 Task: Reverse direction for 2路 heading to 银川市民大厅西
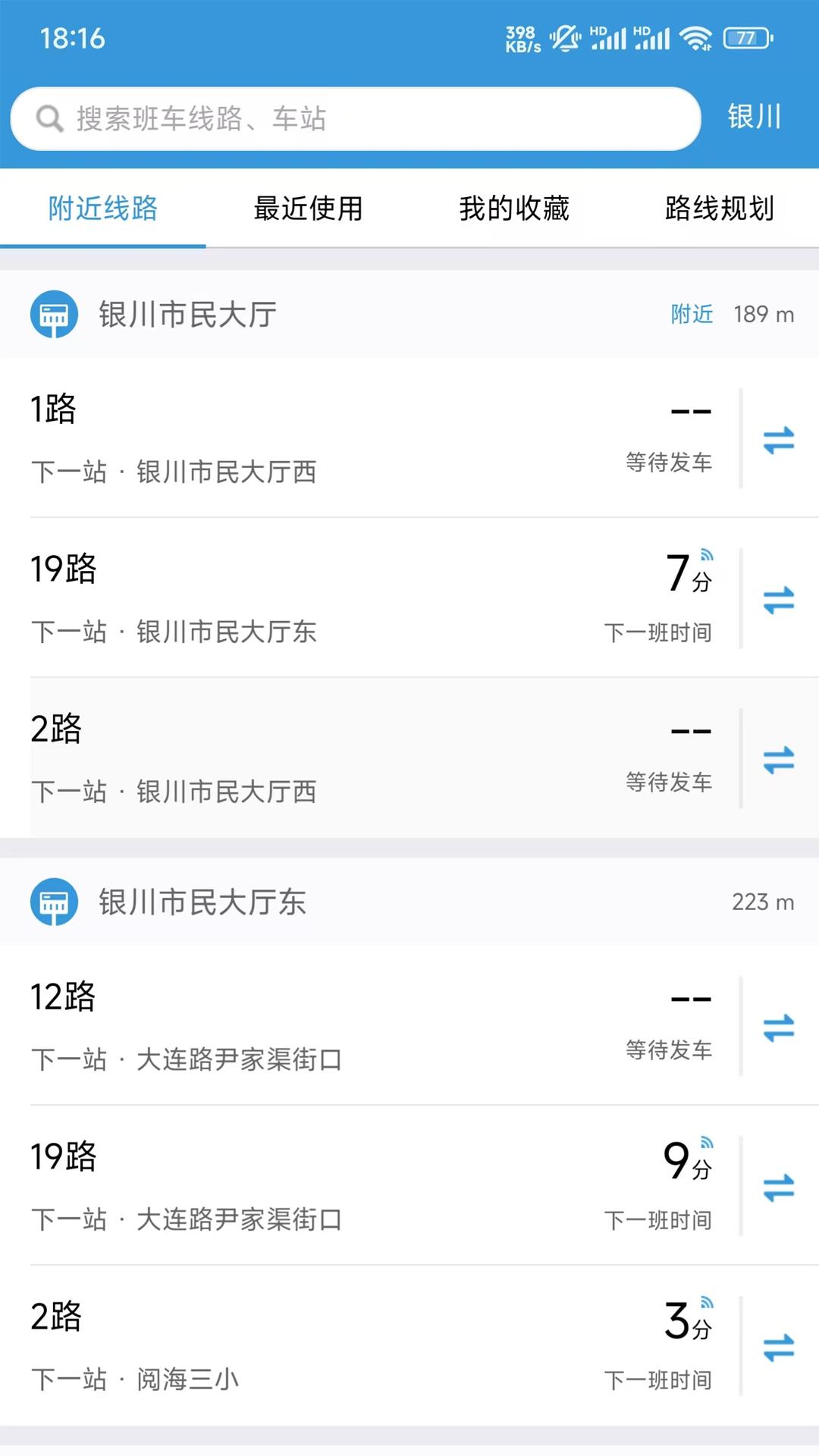click(x=779, y=760)
